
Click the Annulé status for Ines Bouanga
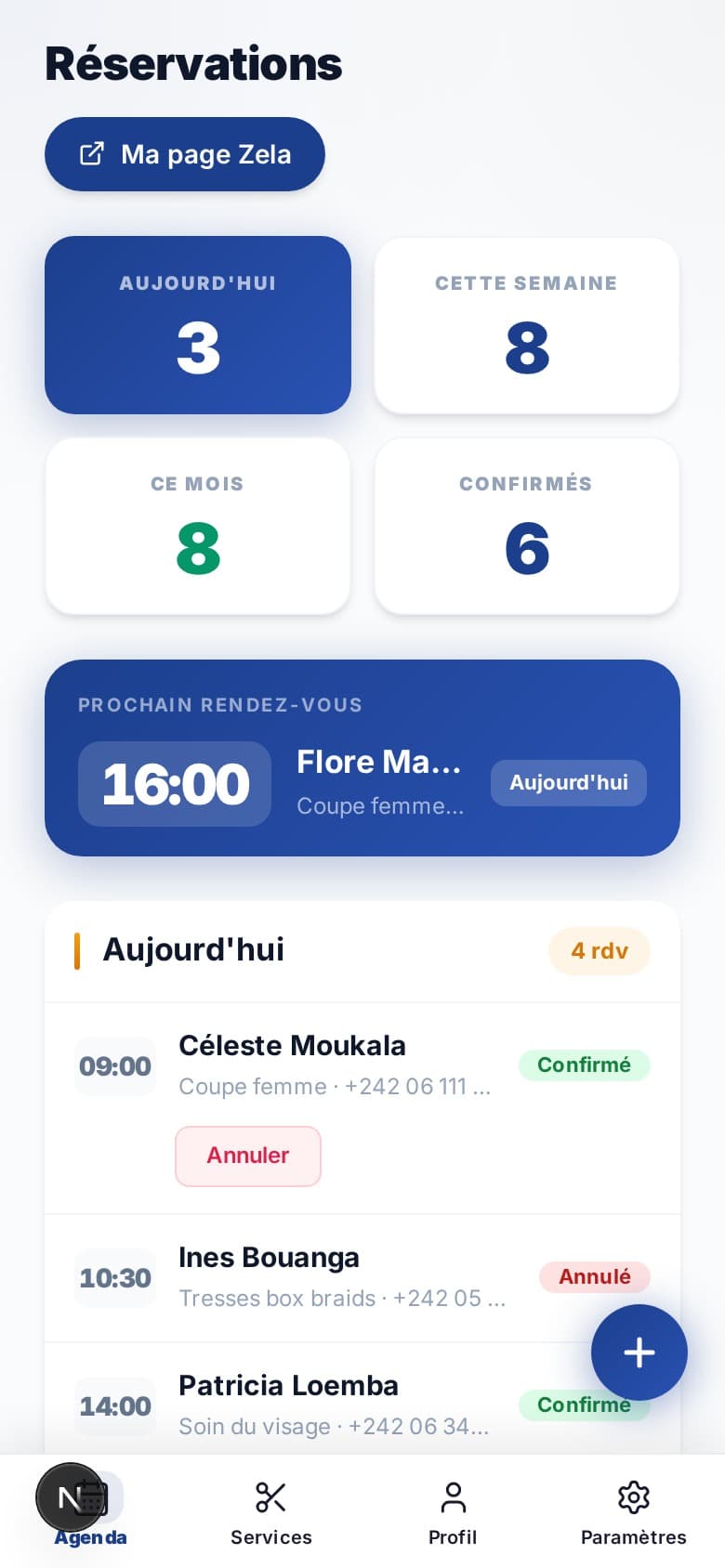(594, 1276)
